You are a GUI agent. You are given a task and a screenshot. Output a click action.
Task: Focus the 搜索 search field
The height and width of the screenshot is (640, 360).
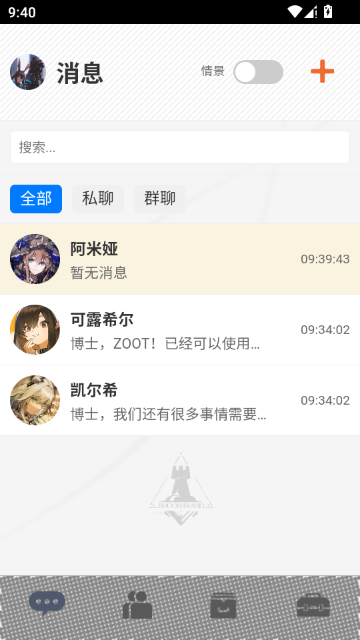tap(180, 147)
